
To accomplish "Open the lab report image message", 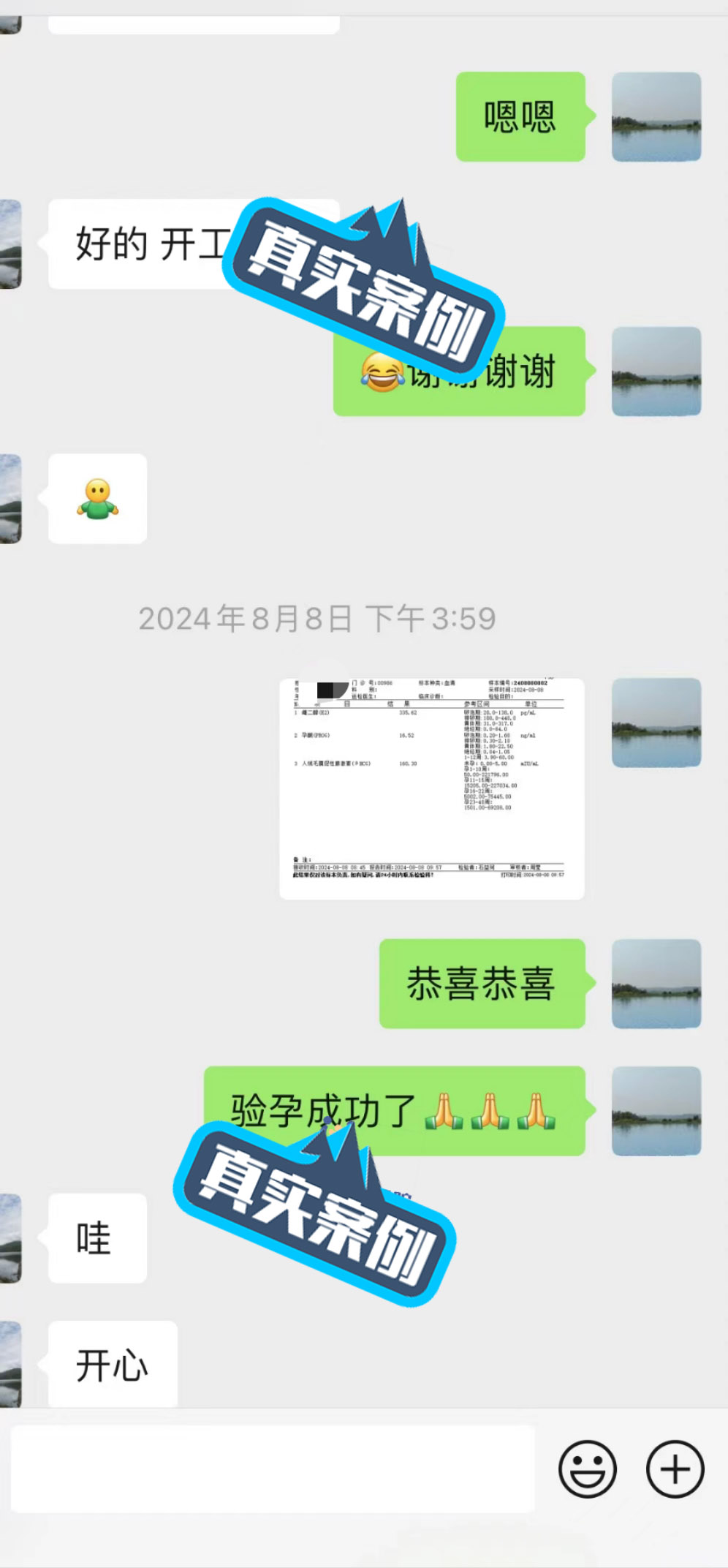I will [x=431, y=788].
